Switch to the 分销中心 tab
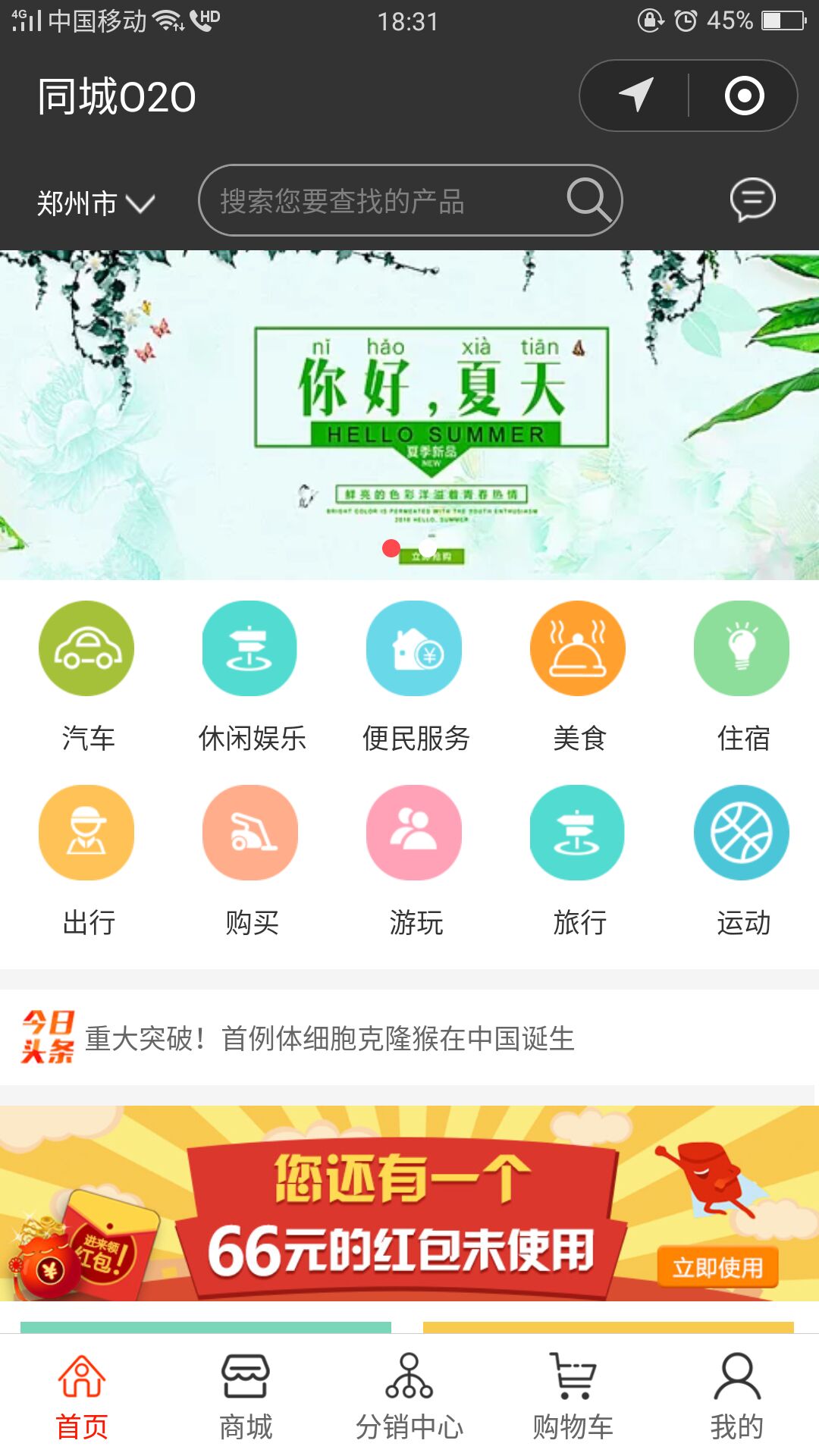This screenshot has height=1456, width=819. point(409,1397)
